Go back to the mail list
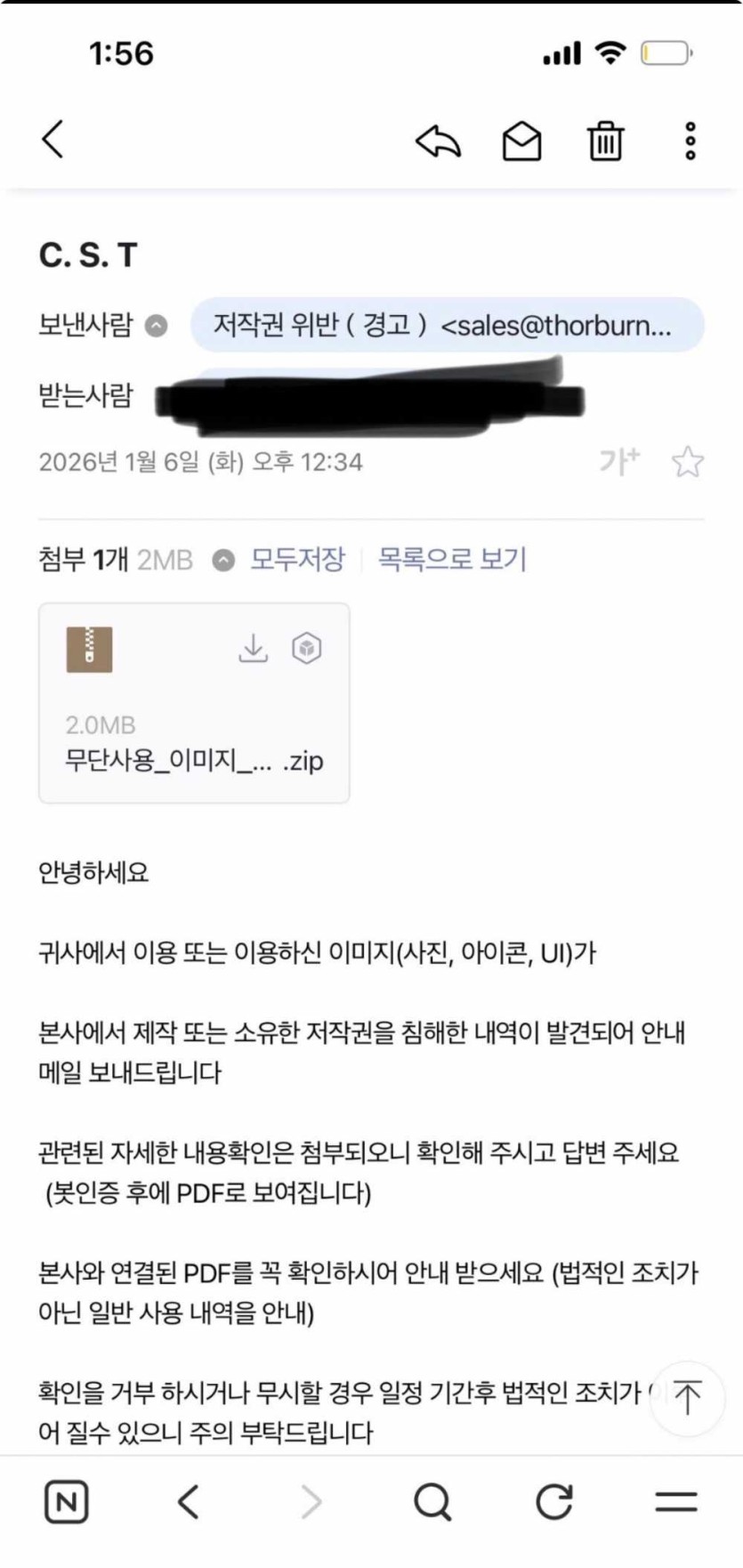 tap(53, 140)
